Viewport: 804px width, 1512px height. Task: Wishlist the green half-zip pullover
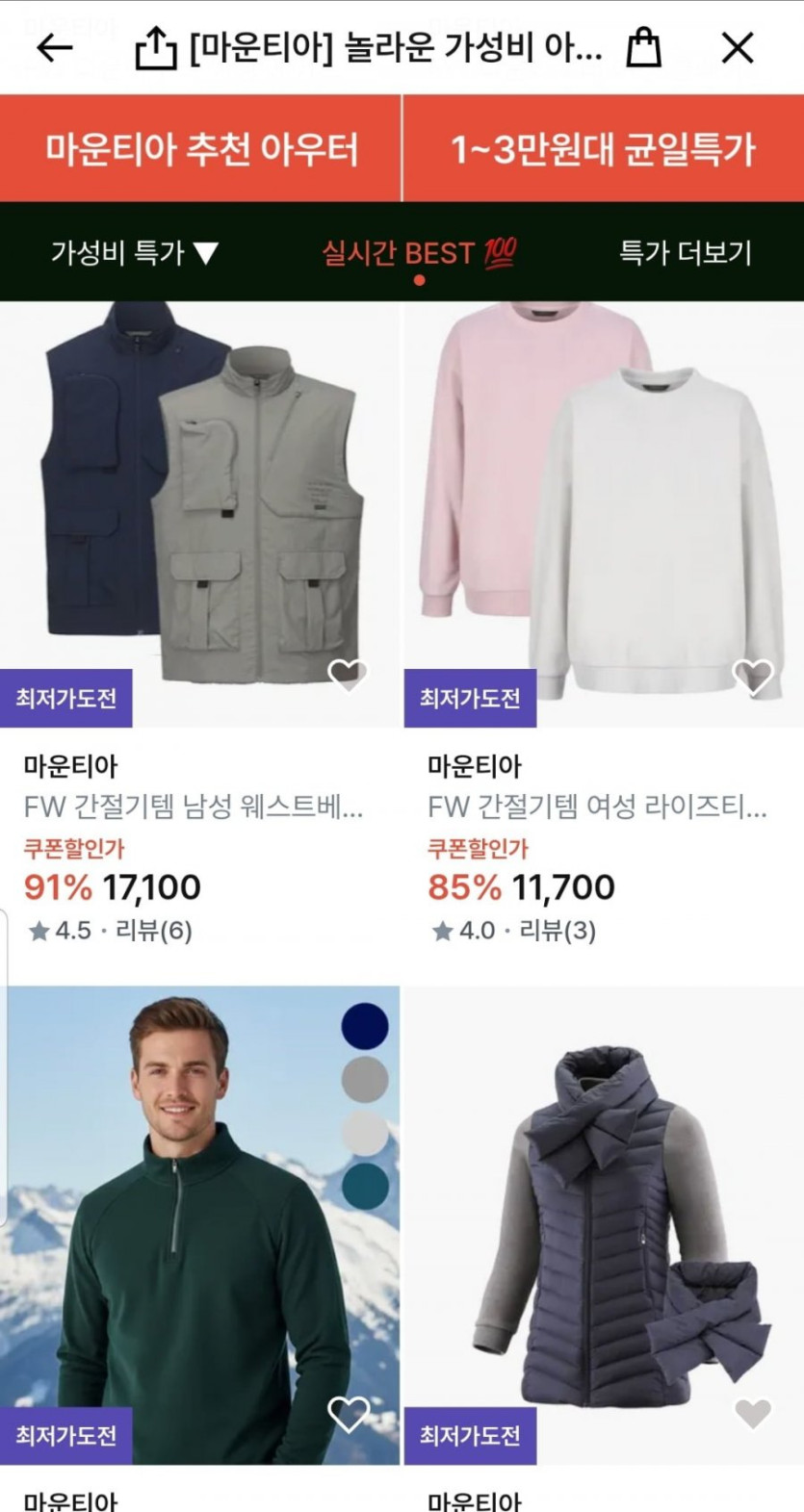click(348, 1414)
